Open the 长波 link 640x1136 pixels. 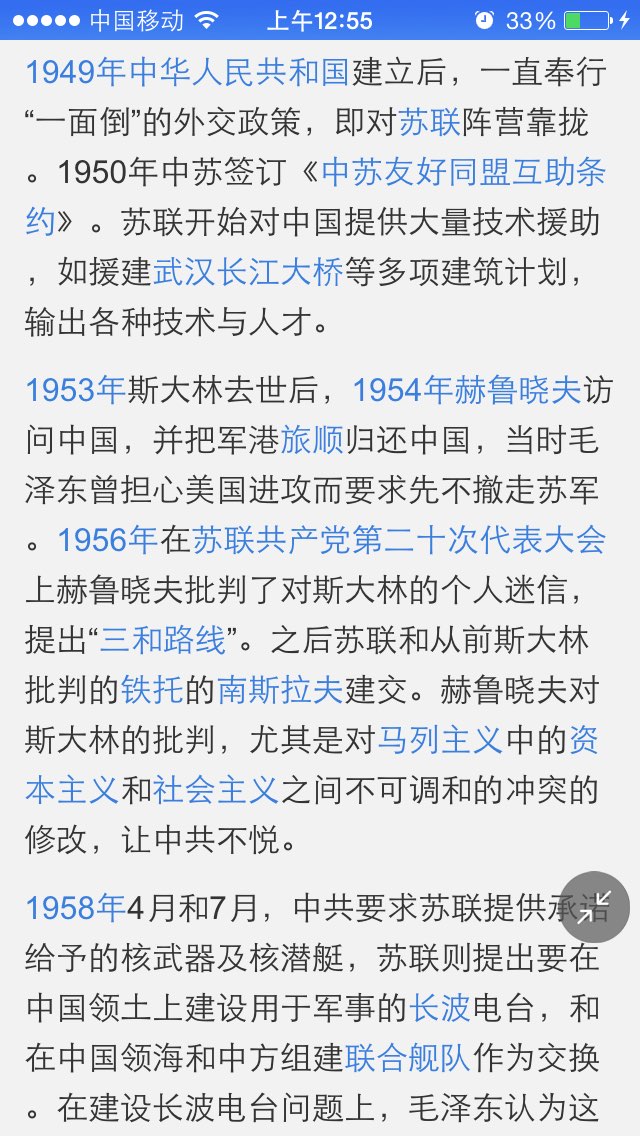440,1008
